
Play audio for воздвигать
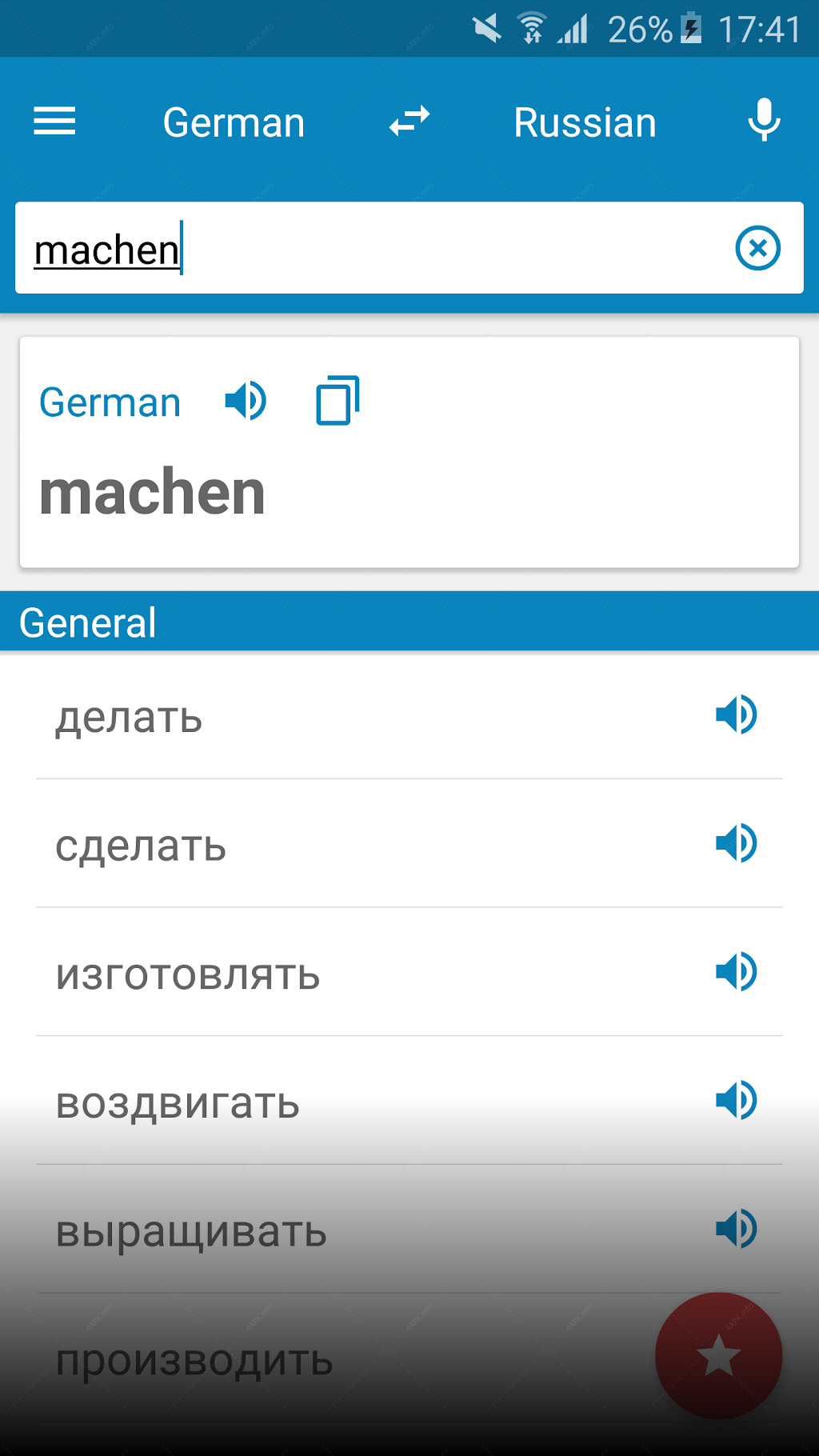(x=736, y=1100)
